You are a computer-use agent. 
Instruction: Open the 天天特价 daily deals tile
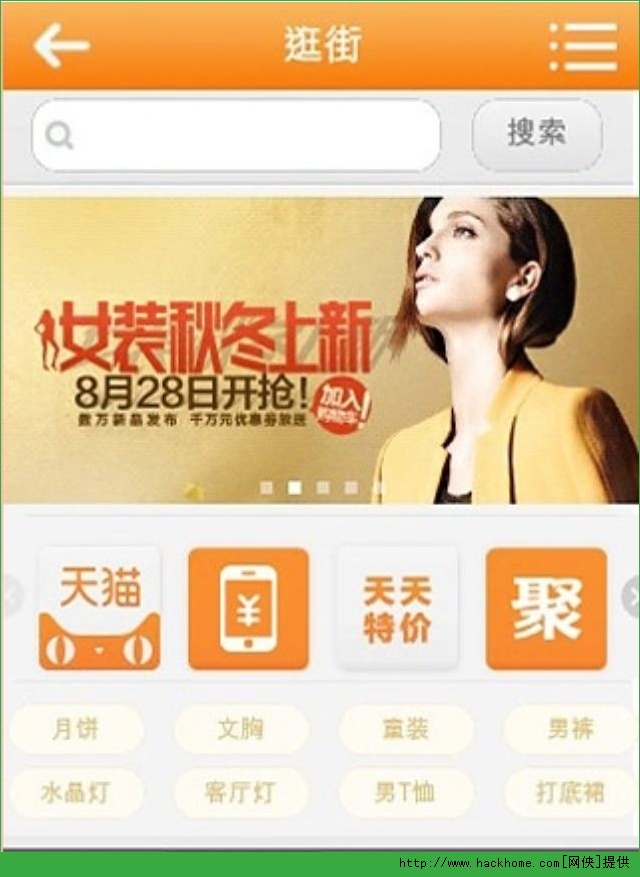[397, 608]
